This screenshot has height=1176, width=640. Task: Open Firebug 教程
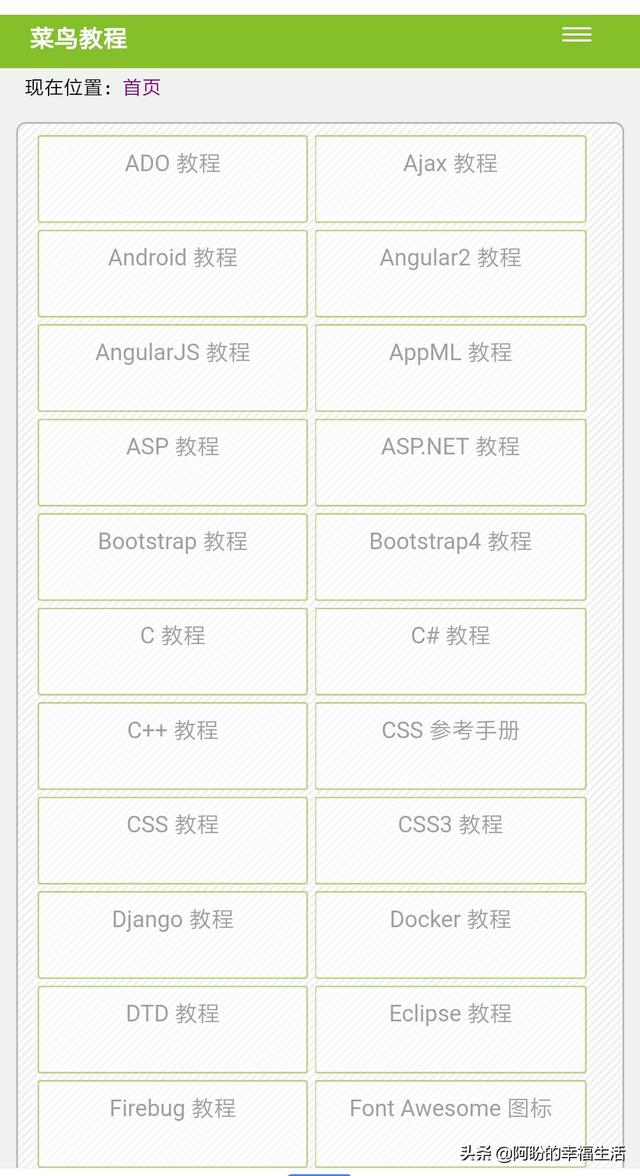point(173,1124)
